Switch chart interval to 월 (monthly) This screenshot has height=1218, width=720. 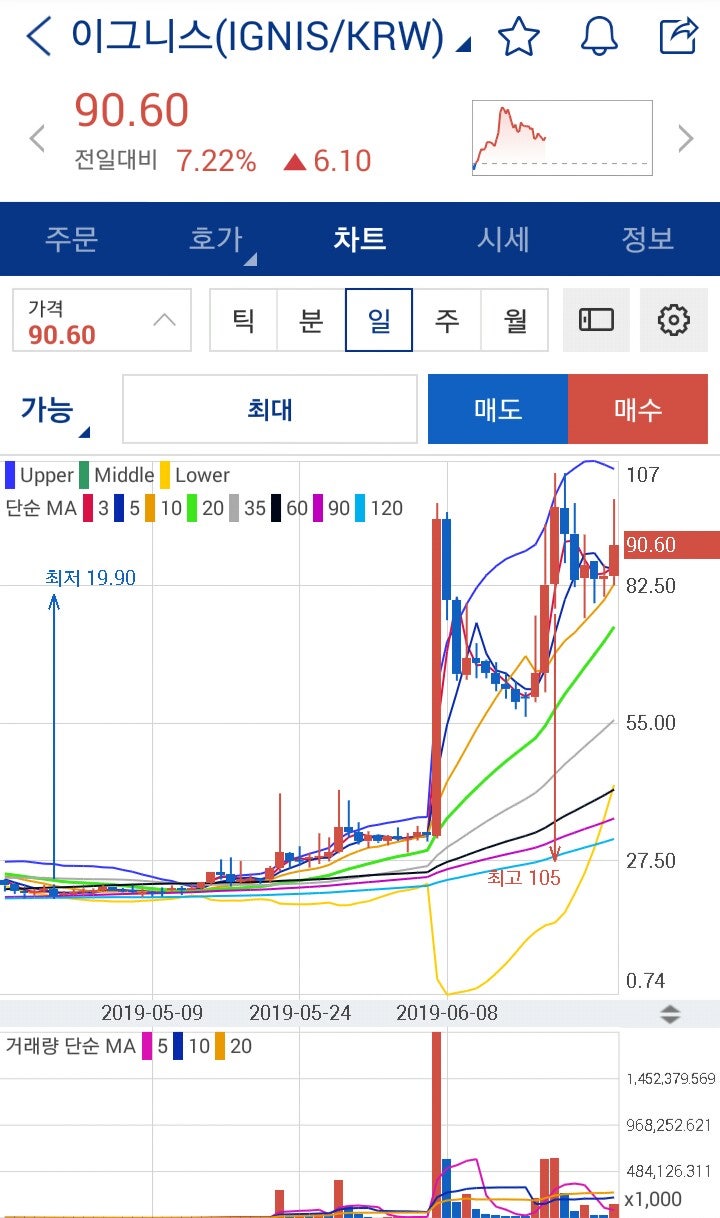click(x=515, y=320)
